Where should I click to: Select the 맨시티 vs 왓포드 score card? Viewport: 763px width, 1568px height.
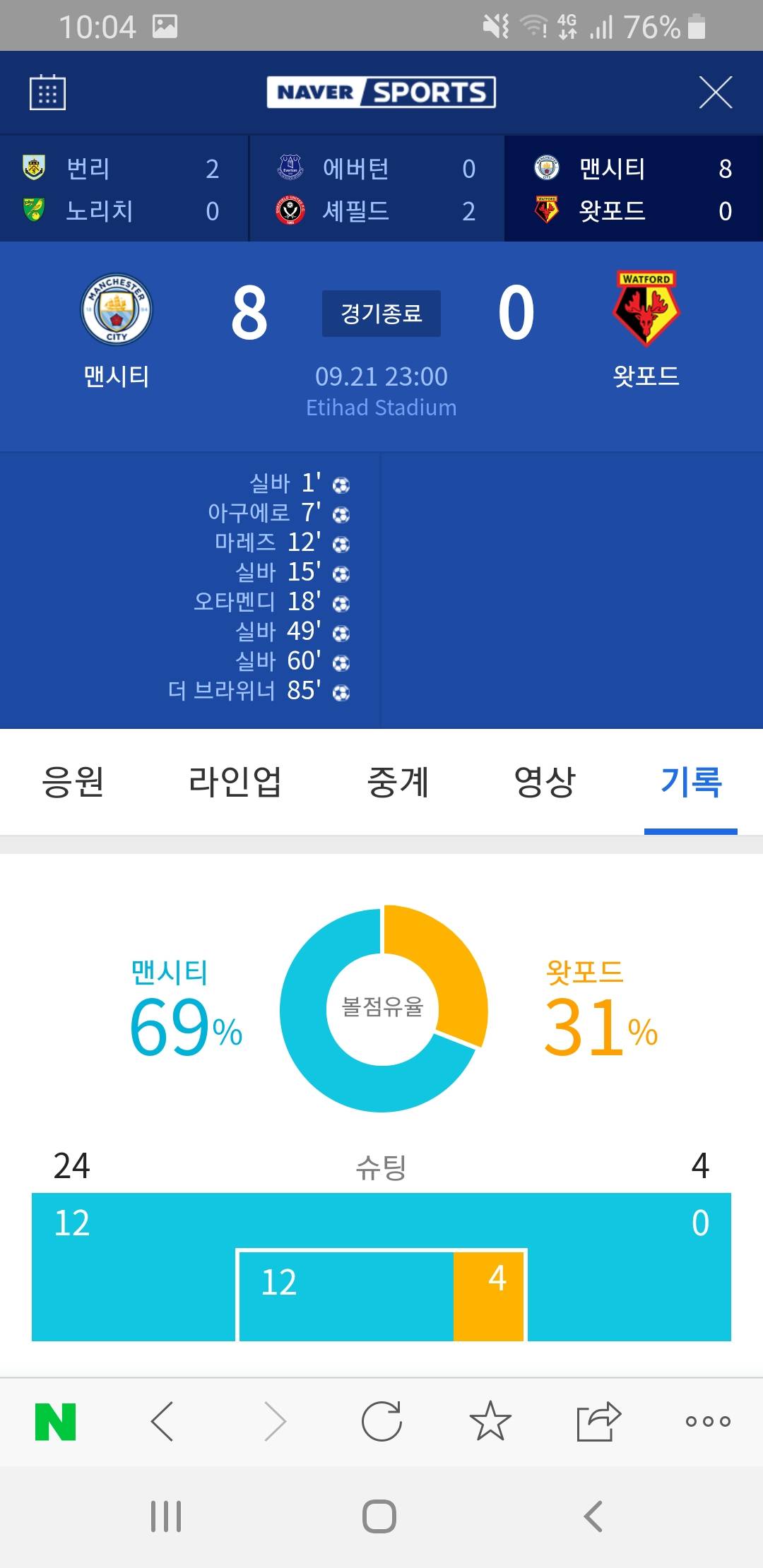(x=634, y=189)
